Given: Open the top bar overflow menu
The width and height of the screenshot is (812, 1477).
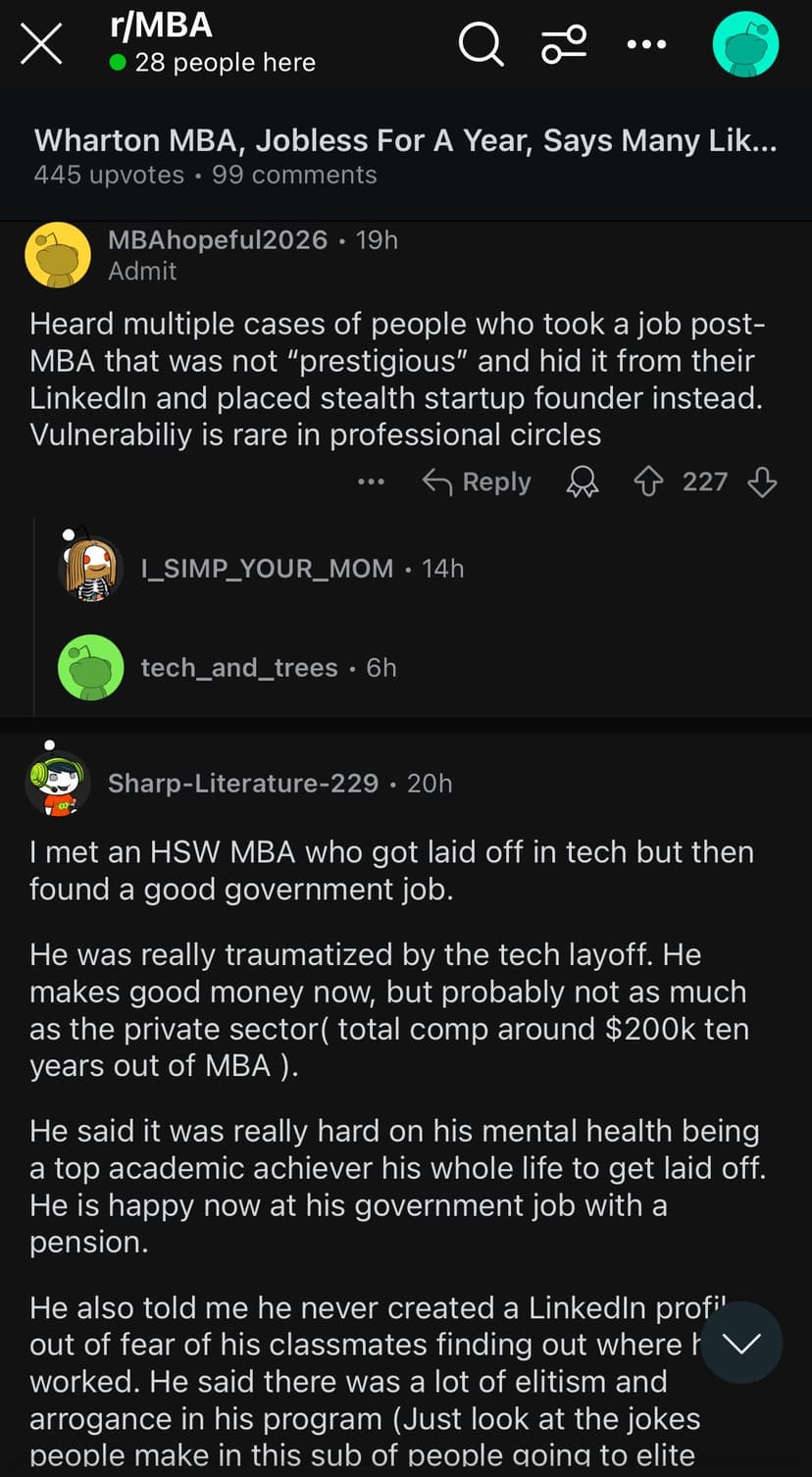Looking at the screenshot, I should [647, 44].
